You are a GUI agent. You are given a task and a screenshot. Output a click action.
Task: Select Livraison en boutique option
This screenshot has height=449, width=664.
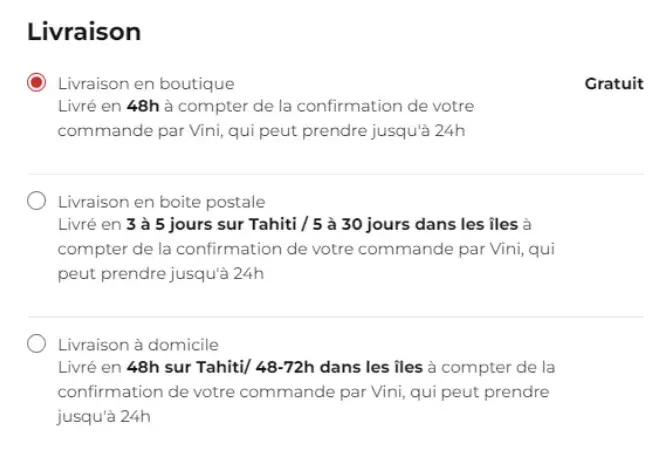[37, 83]
